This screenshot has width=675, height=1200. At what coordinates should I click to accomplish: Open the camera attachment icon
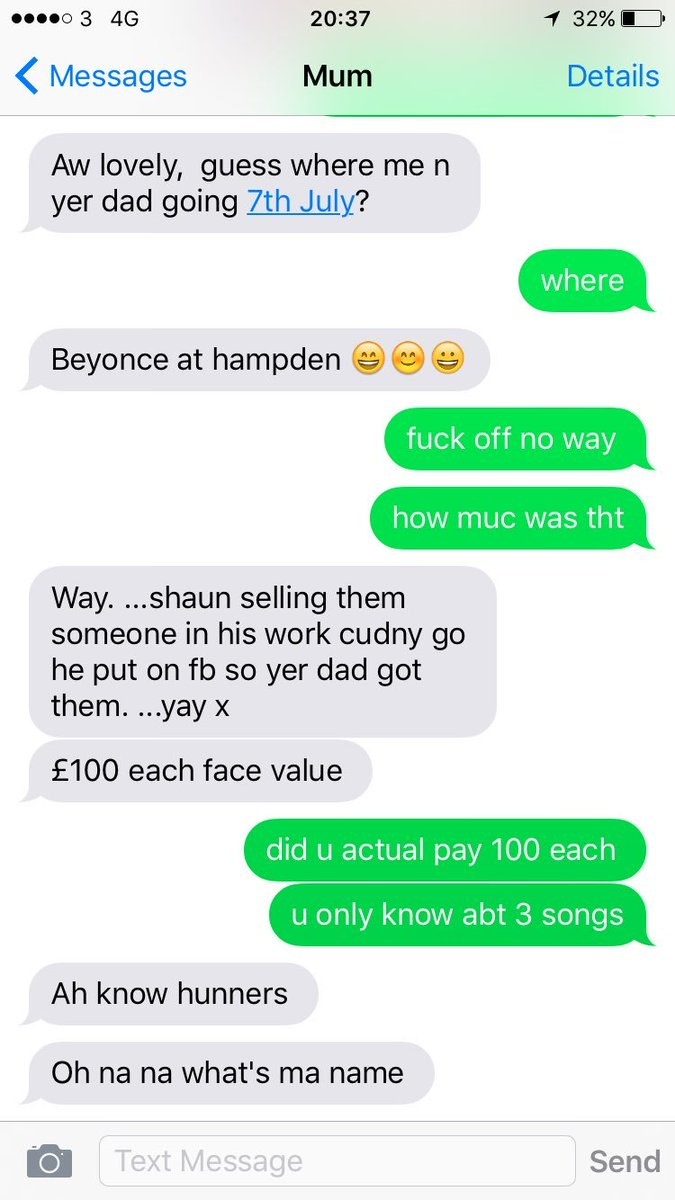point(49,1161)
